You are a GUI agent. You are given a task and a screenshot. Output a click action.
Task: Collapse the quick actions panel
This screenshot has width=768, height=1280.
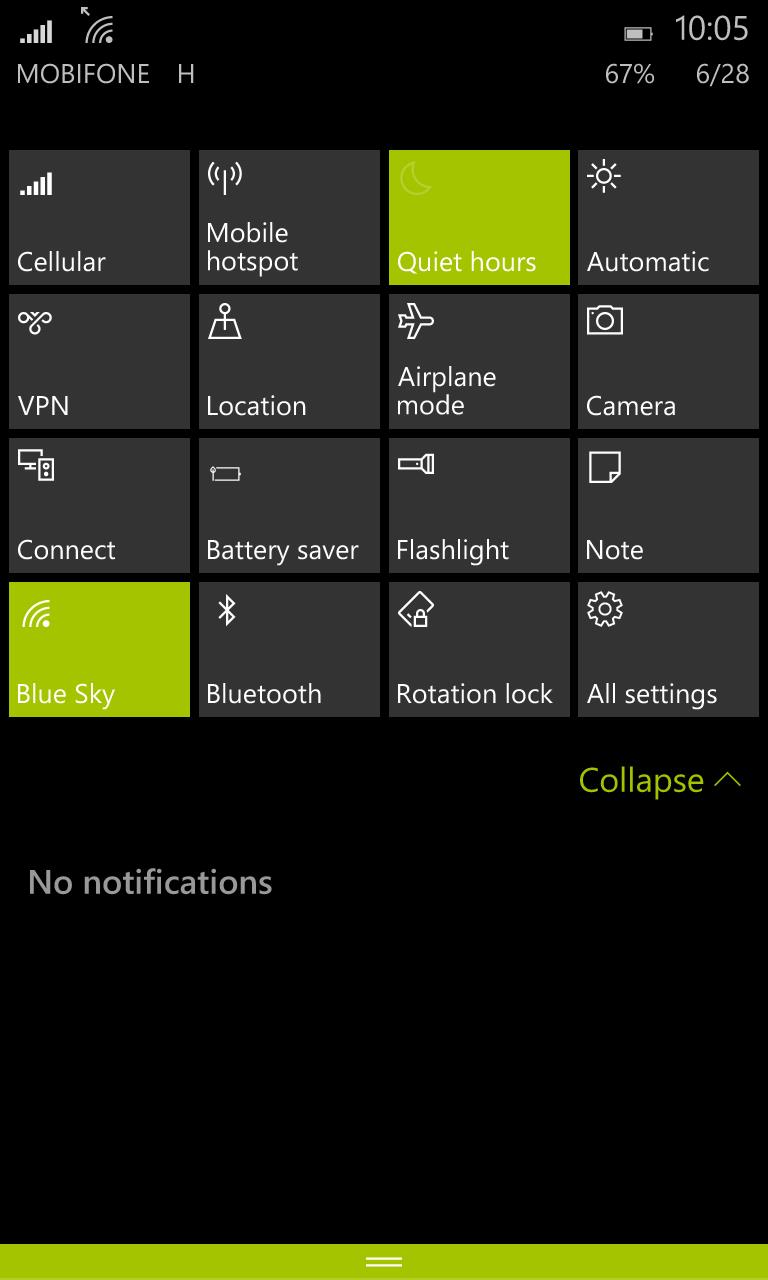point(659,781)
